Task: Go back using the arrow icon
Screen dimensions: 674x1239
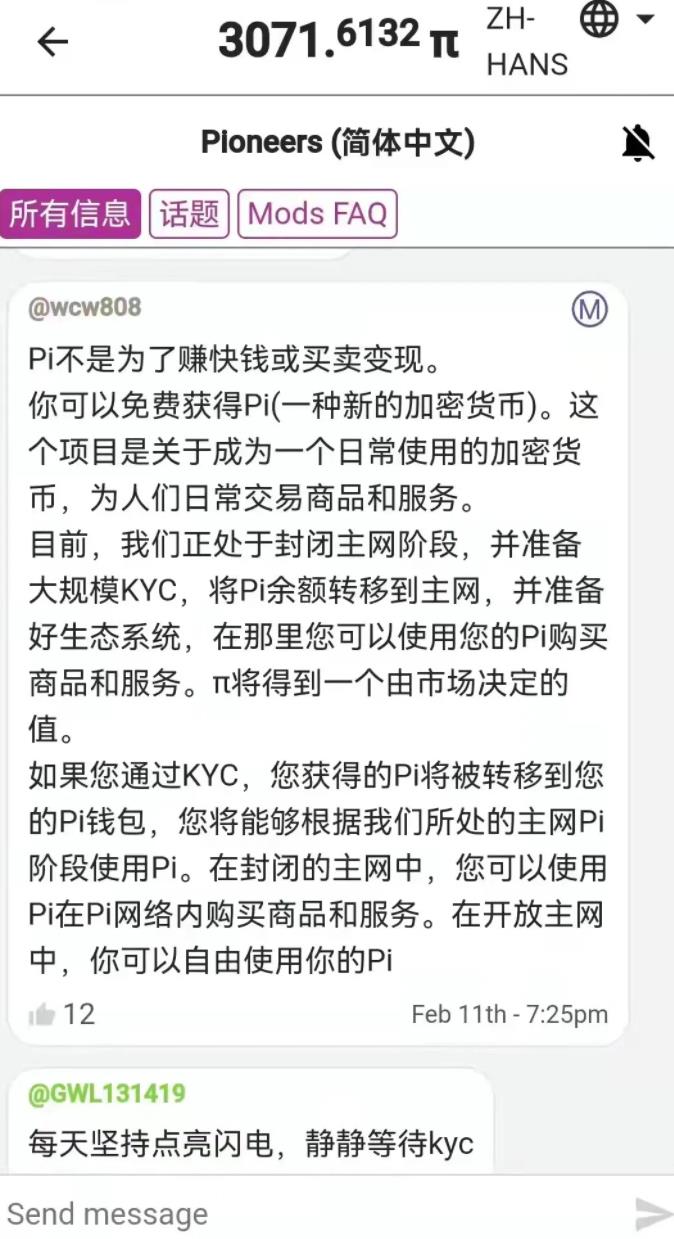Action: coord(52,41)
